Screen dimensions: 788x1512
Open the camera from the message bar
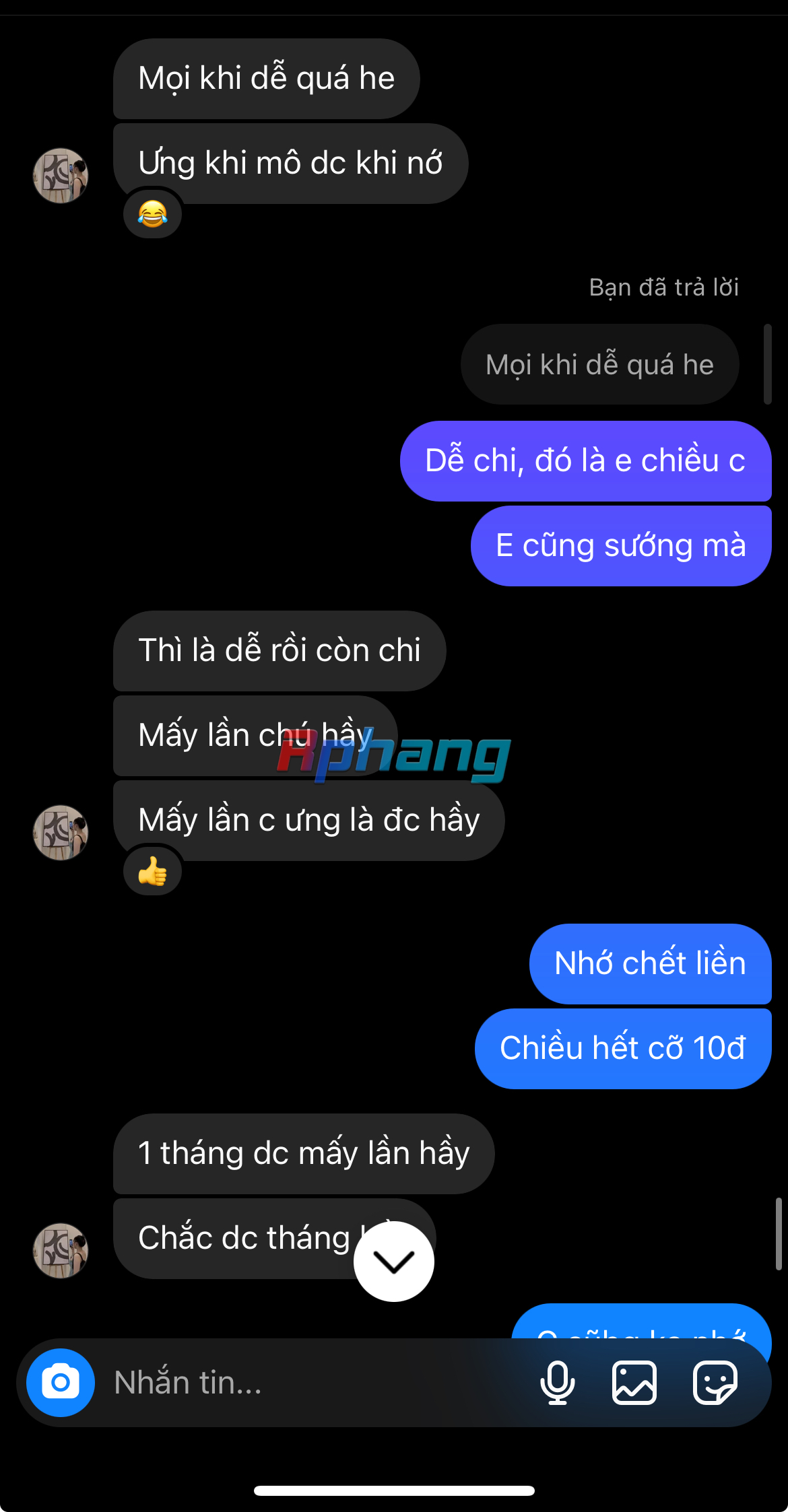[61, 1383]
